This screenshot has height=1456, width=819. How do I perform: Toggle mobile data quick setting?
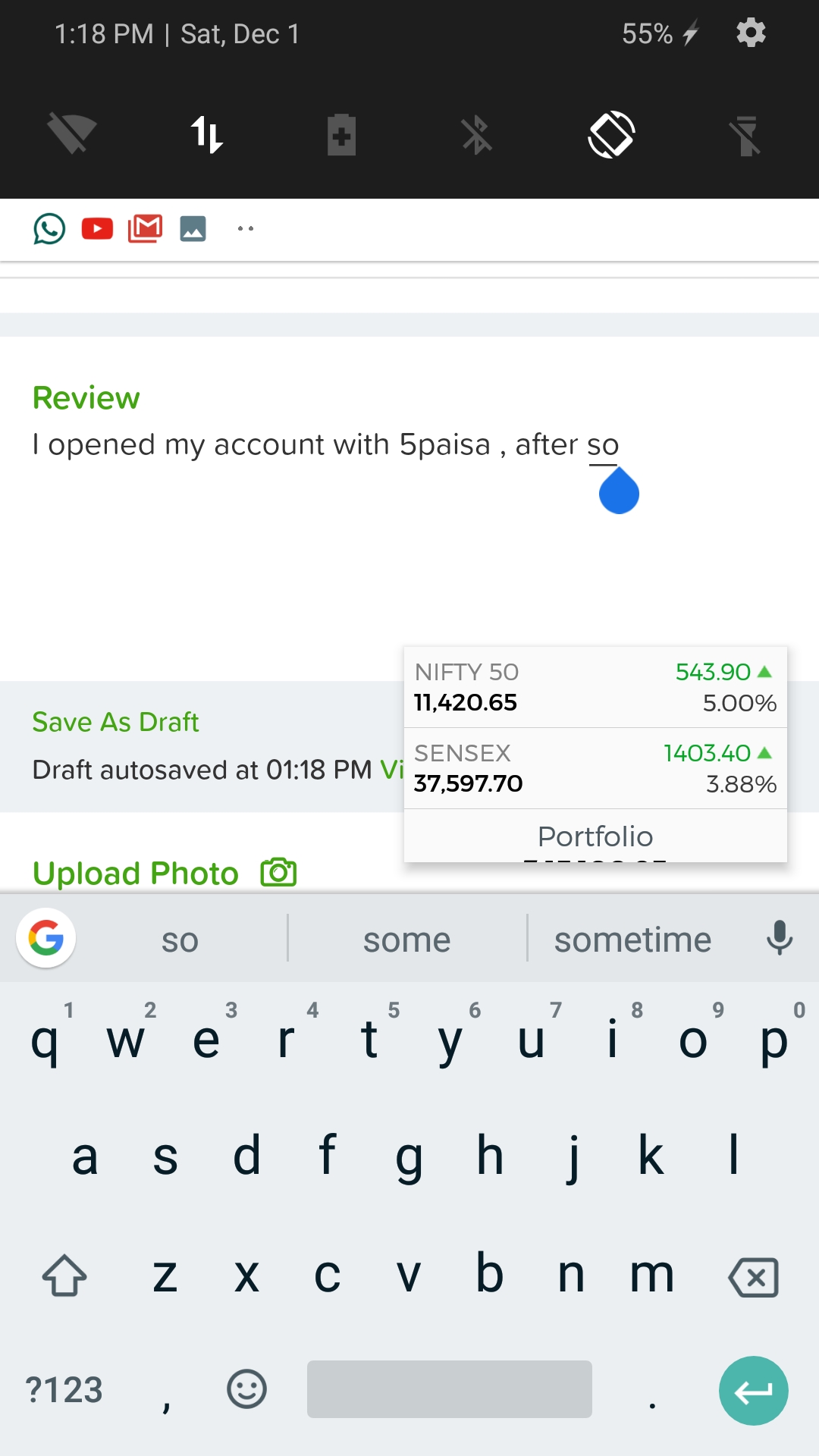coord(206,134)
